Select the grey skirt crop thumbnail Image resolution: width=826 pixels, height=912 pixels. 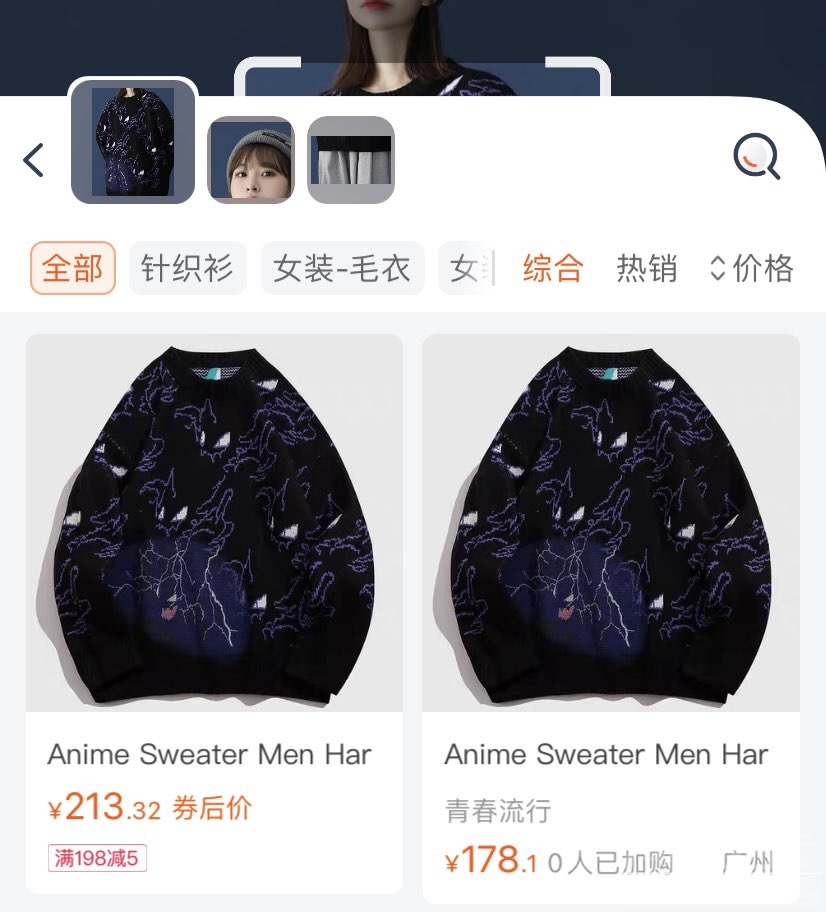[x=350, y=160]
